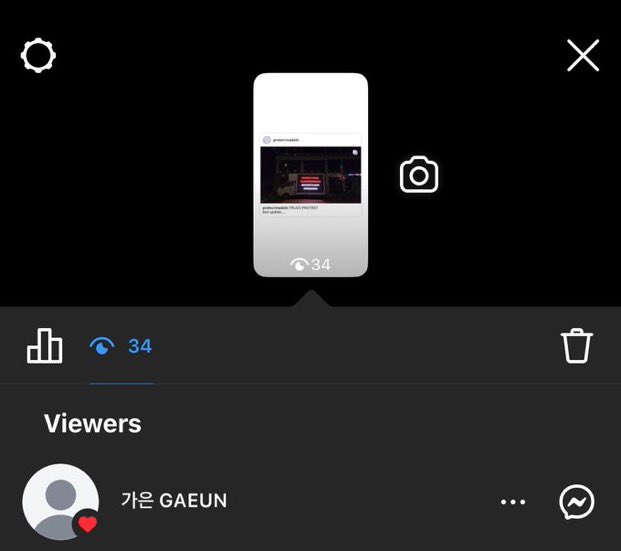Image resolution: width=621 pixels, height=551 pixels.
Task: Delete this story with the trash icon
Action: pos(577,346)
